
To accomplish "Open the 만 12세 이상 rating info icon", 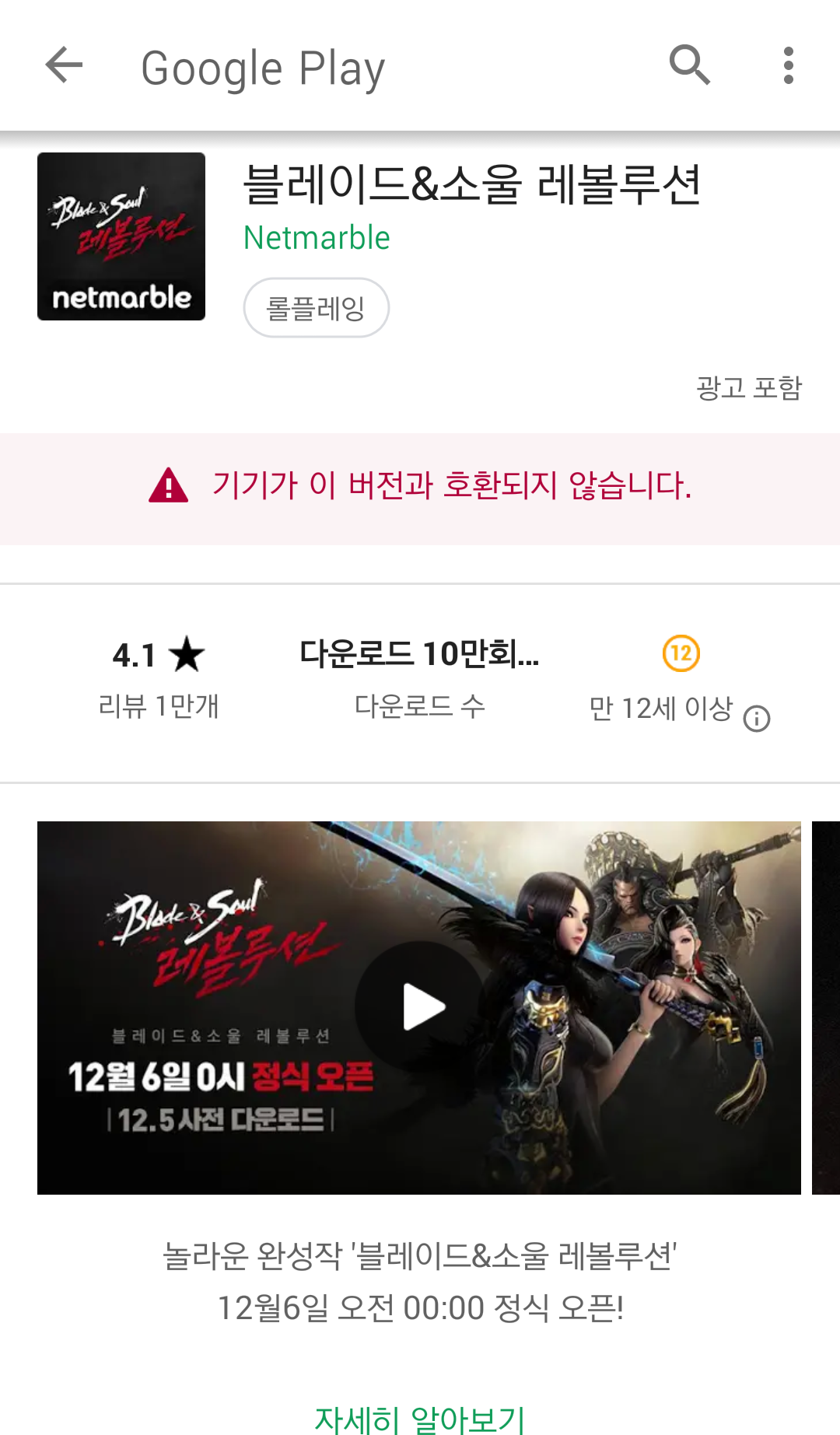I will [757, 718].
